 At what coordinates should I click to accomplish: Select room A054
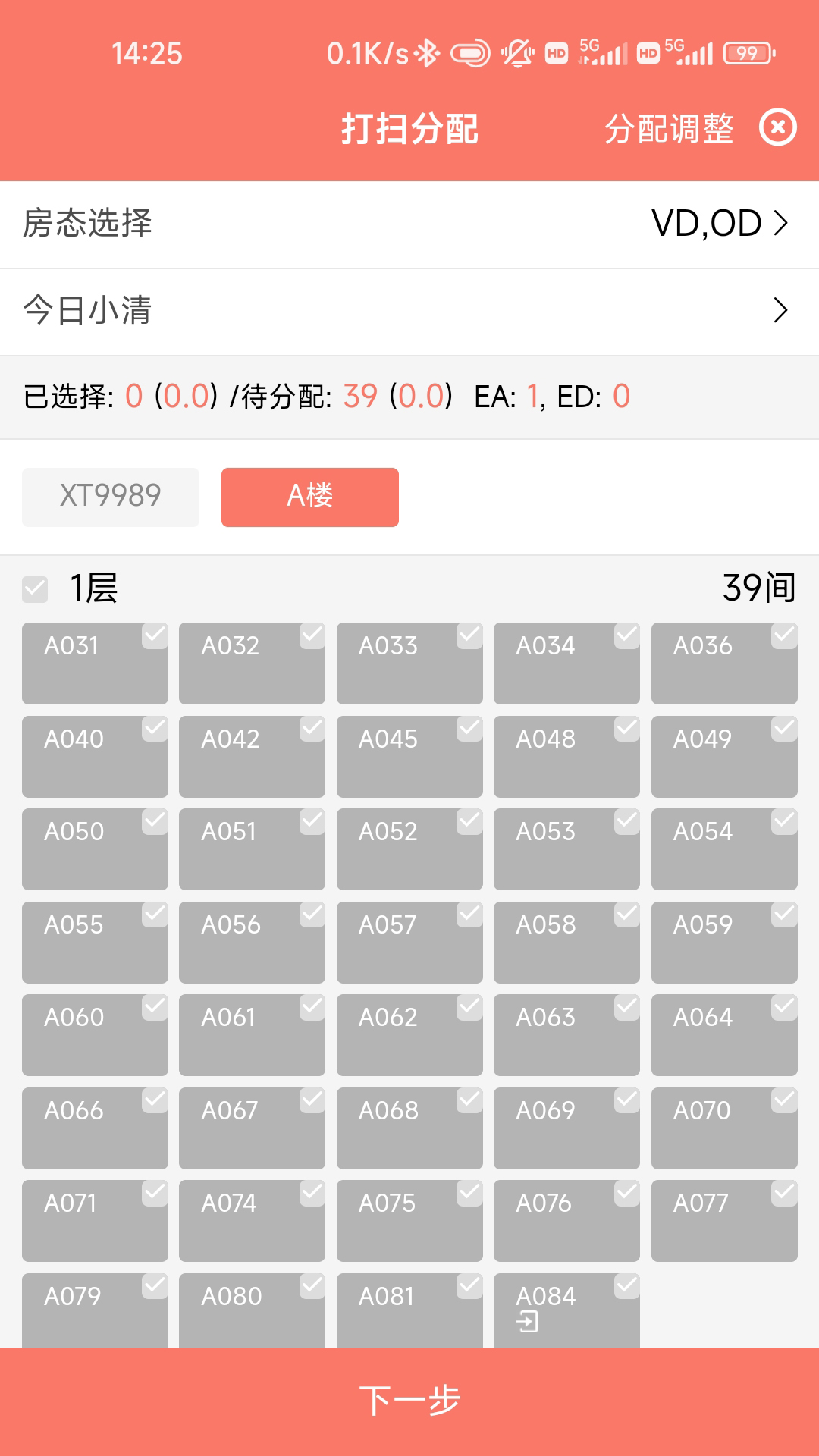[724, 849]
